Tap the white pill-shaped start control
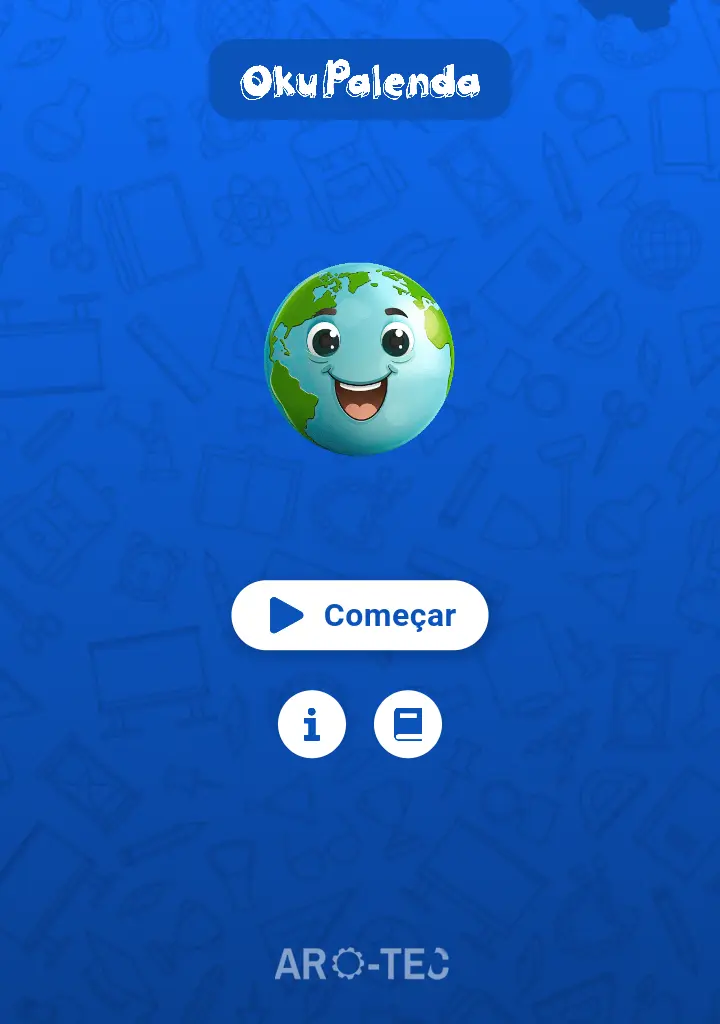The width and height of the screenshot is (720, 1024). click(360, 615)
